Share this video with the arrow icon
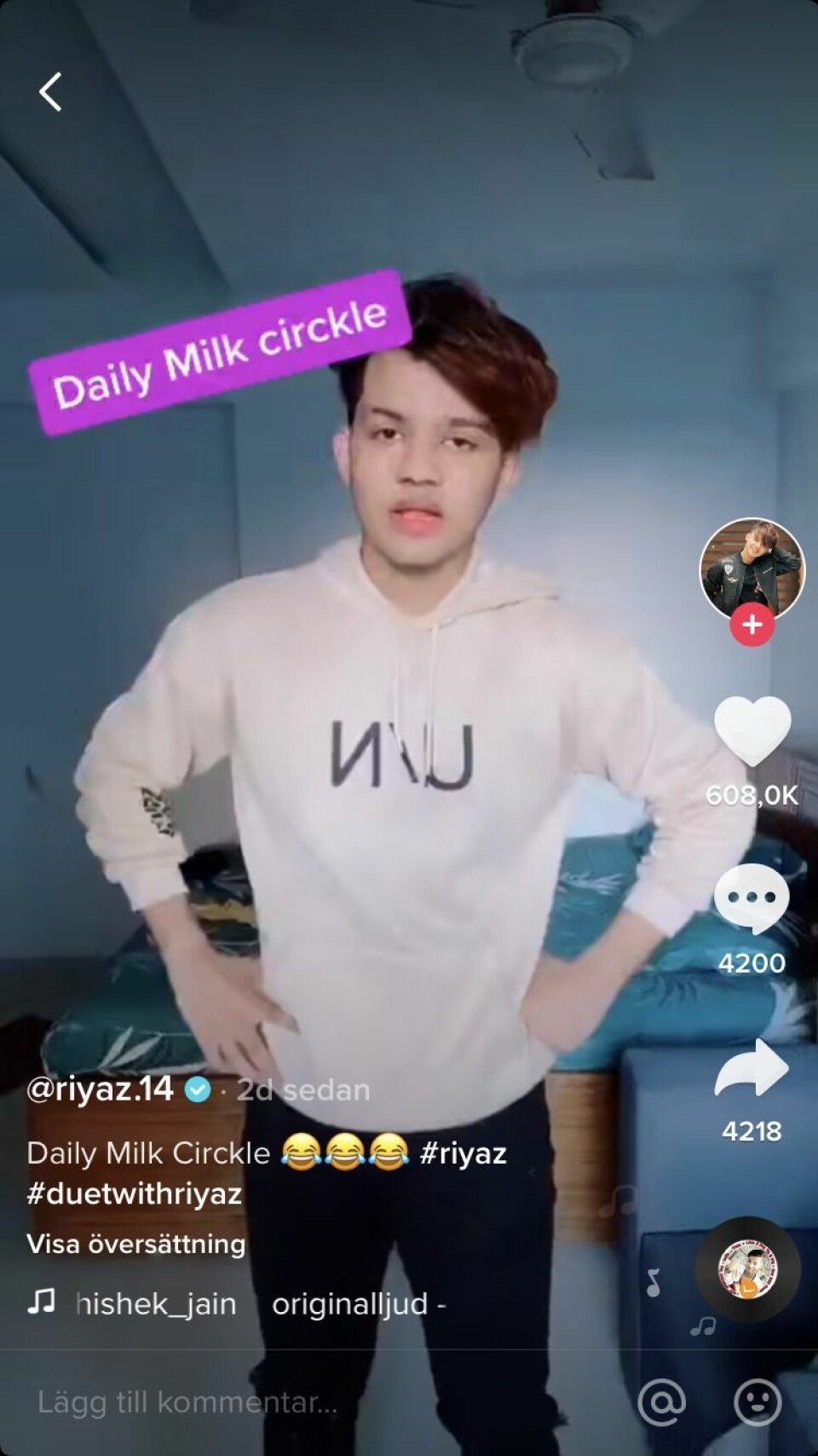The width and height of the screenshot is (818, 1456). tap(752, 1068)
